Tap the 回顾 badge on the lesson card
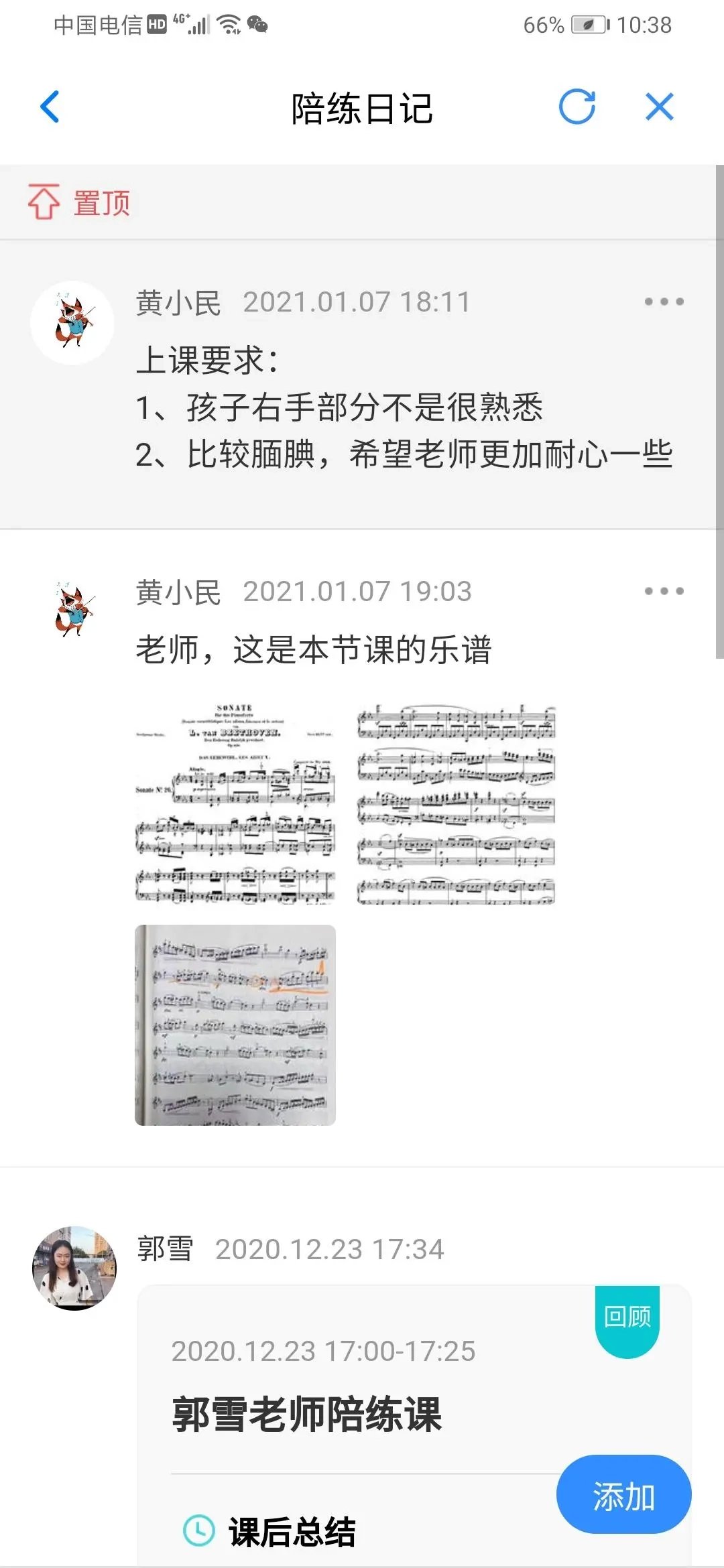The height and width of the screenshot is (1568, 724). 627,1317
